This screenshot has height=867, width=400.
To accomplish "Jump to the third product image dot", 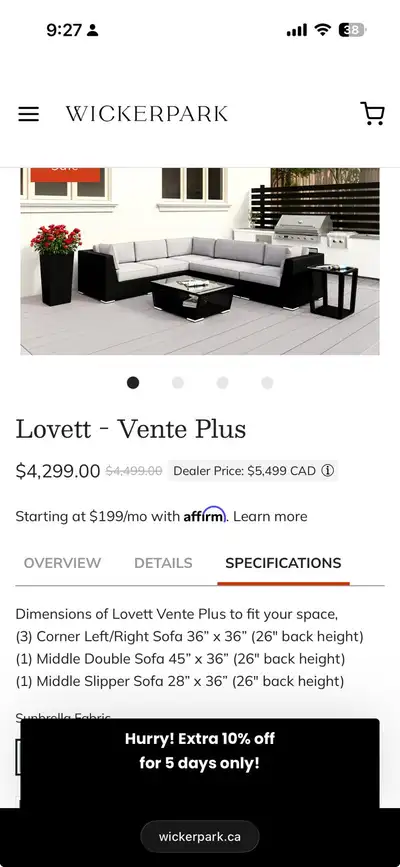I will 222,383.
